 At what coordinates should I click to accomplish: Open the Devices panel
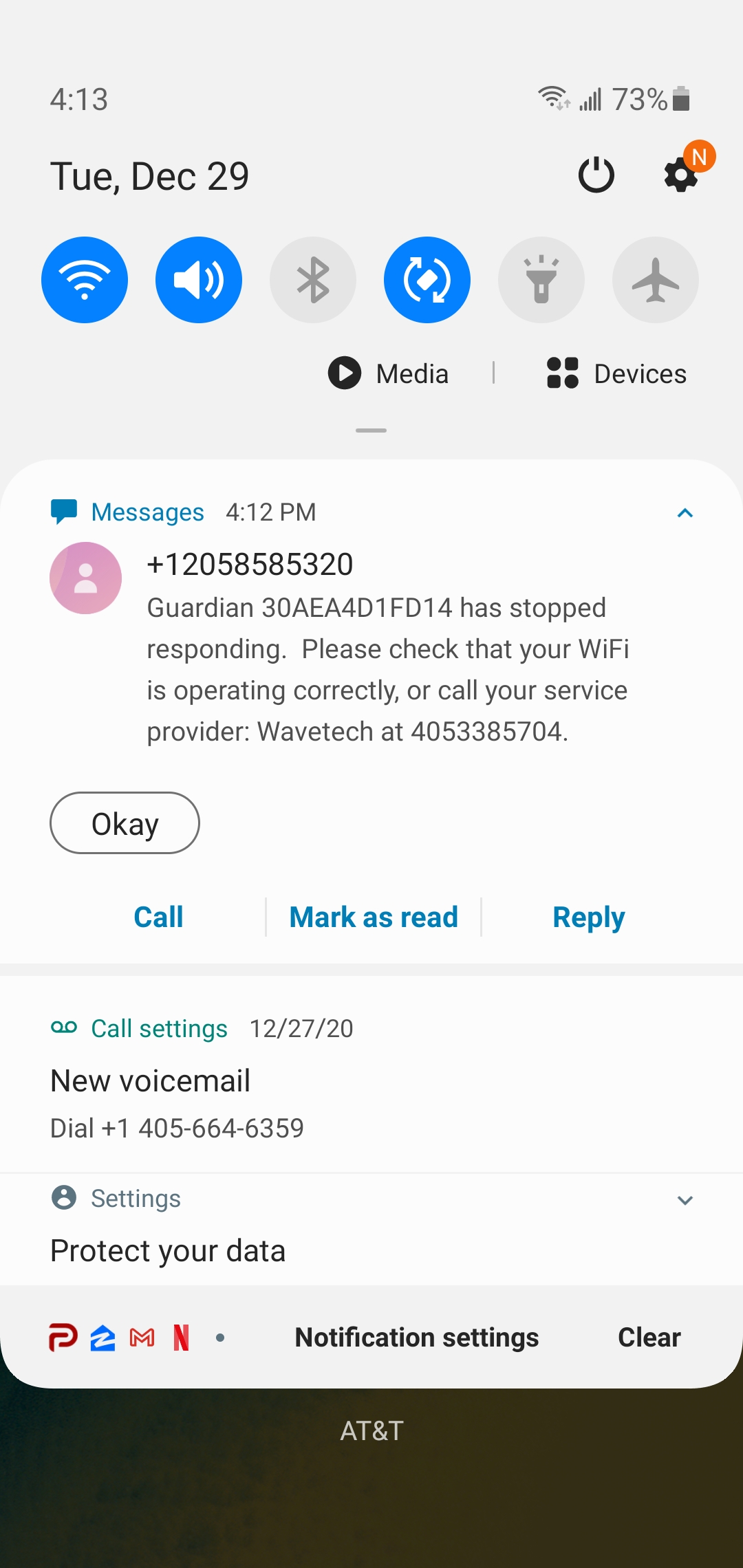point(617,373)
